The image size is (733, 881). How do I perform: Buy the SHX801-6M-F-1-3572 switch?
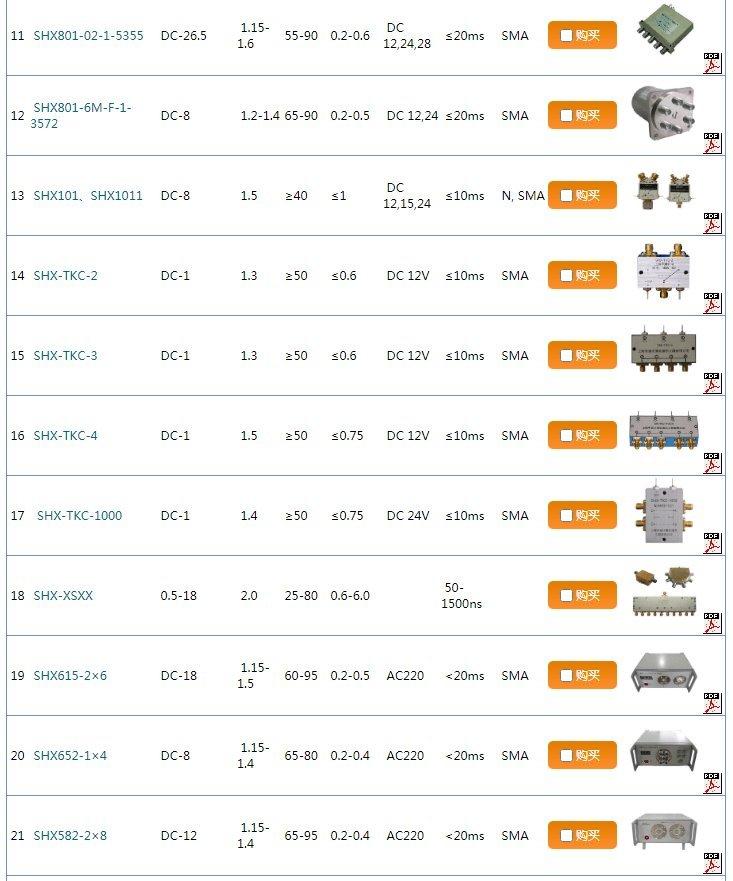pos(582,116)
